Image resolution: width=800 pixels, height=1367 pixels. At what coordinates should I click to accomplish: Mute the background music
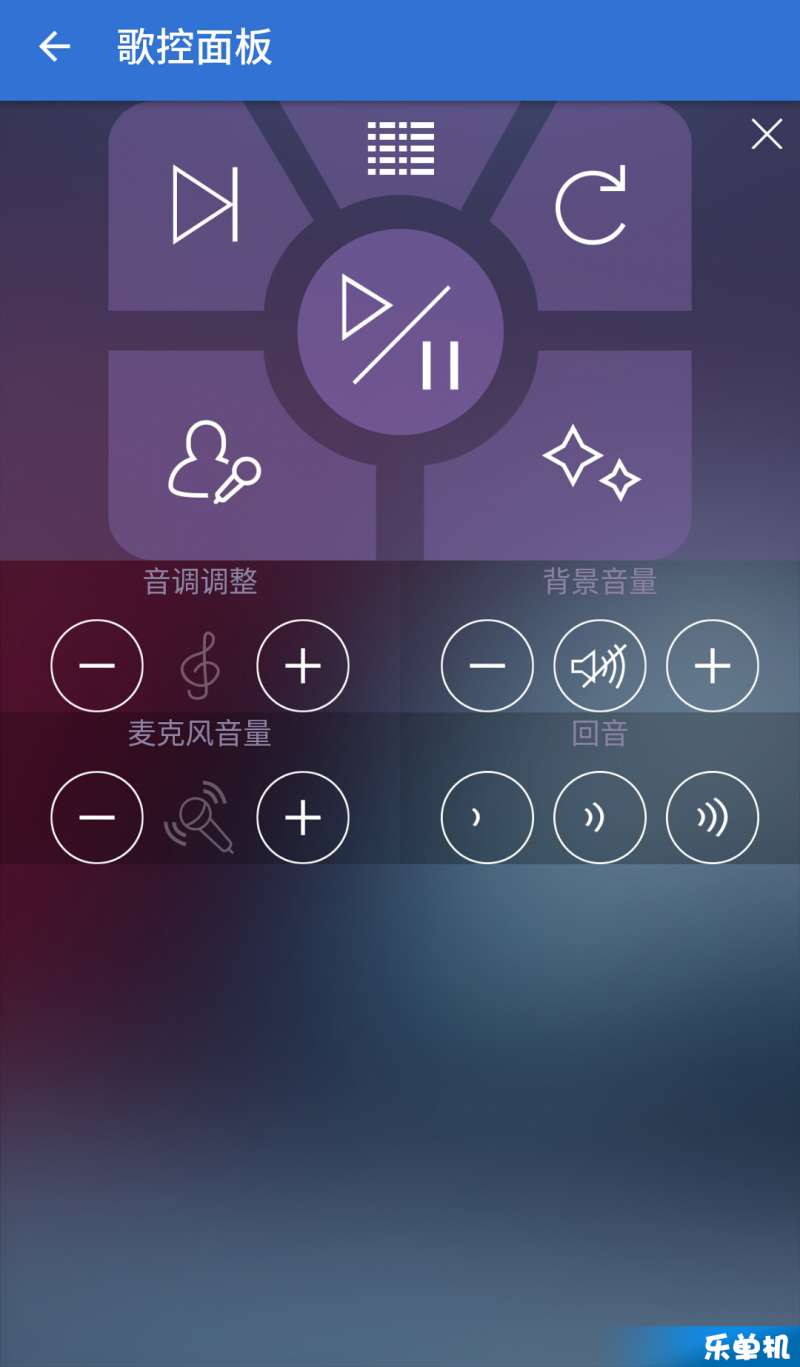coord(600,666)
